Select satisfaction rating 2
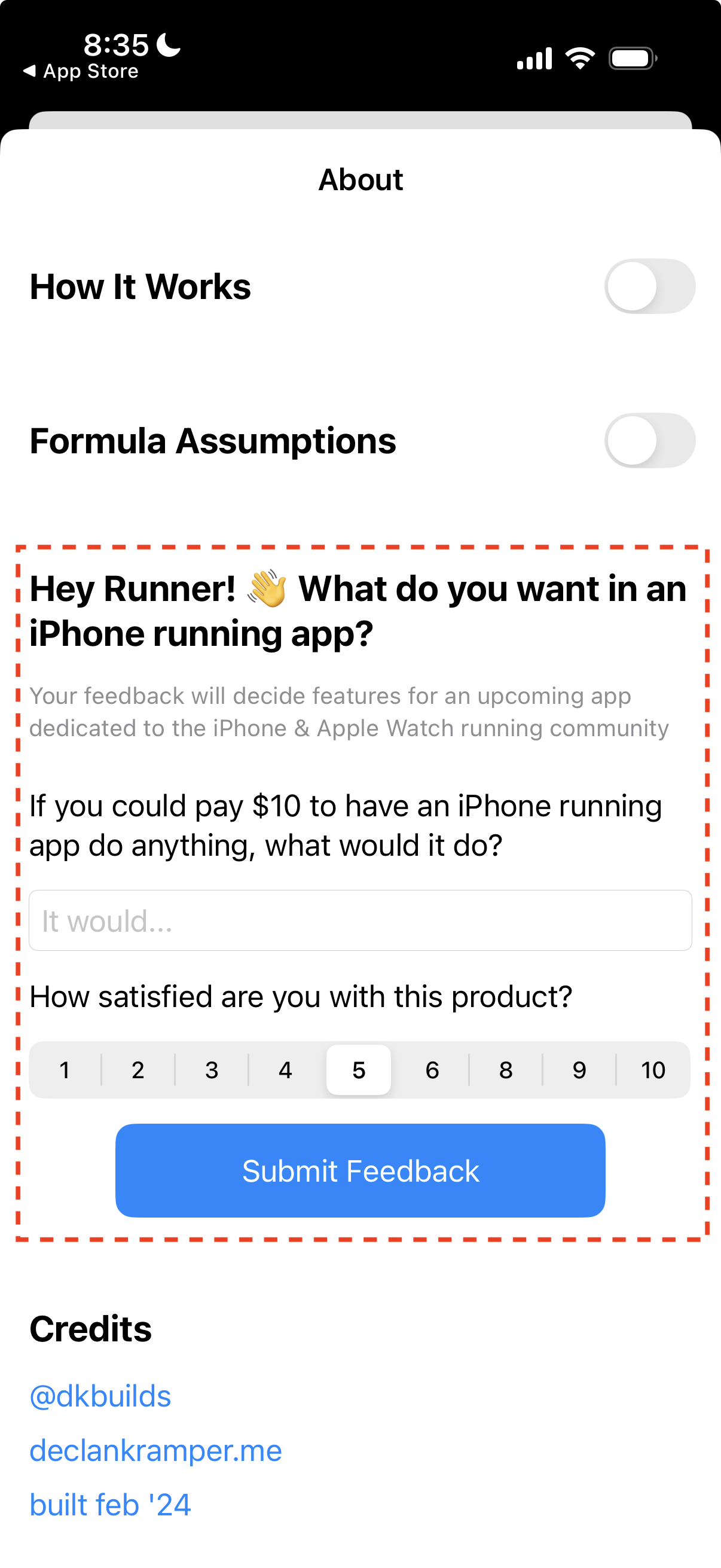The image size is (721, 1568). 138,1070
